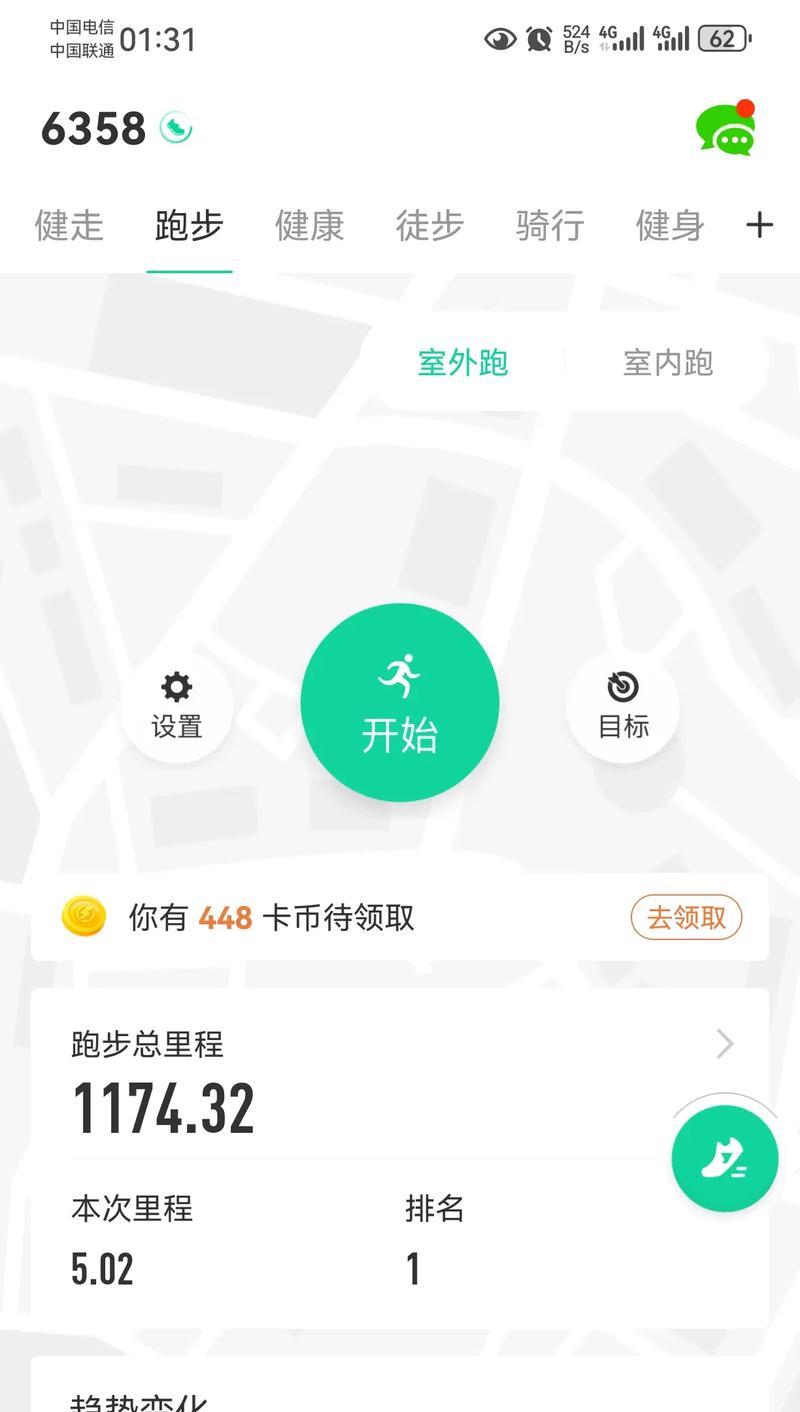Open the messages chat bubble icon
Viewport: 800px width, 1412px height.
726,129
